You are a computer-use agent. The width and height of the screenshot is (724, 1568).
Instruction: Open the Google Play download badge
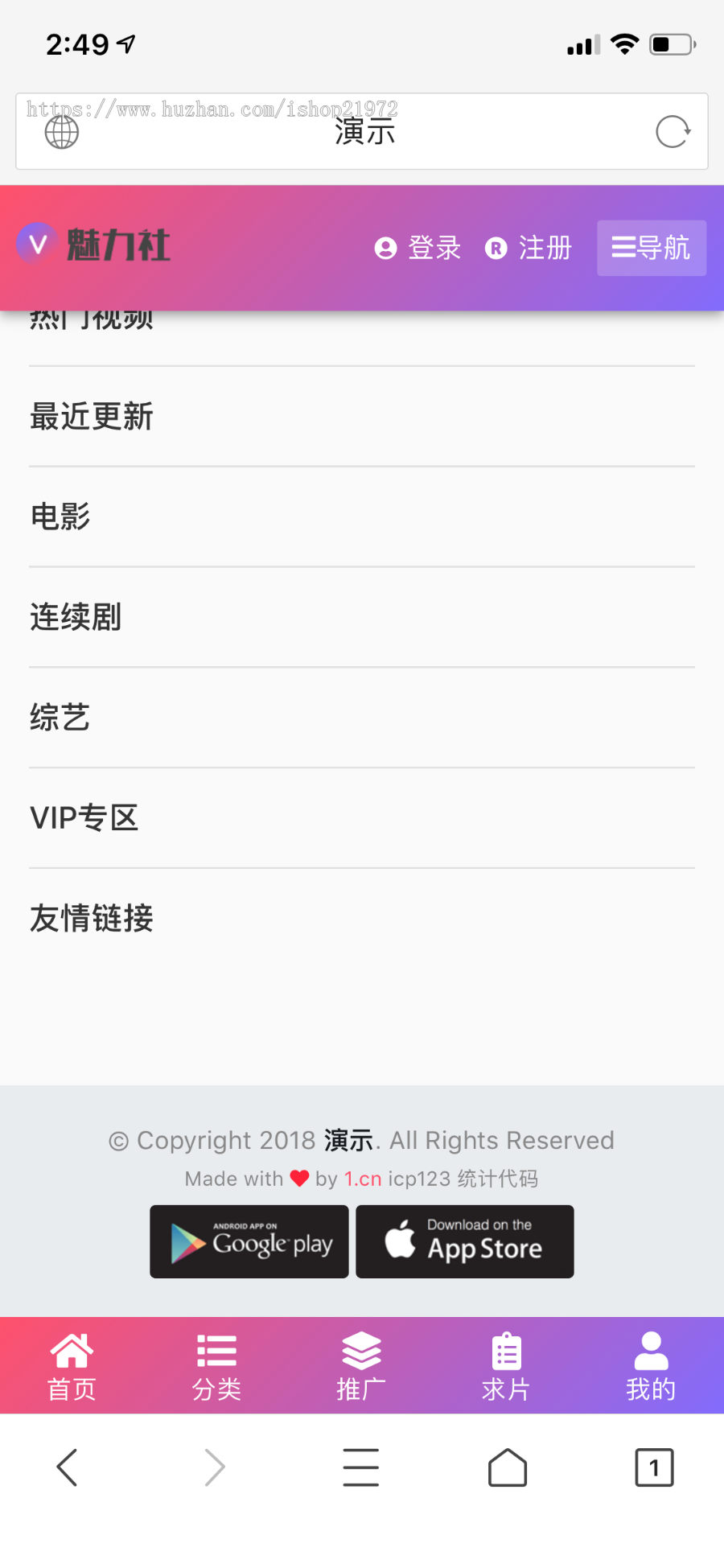(x=249, y=1241)
